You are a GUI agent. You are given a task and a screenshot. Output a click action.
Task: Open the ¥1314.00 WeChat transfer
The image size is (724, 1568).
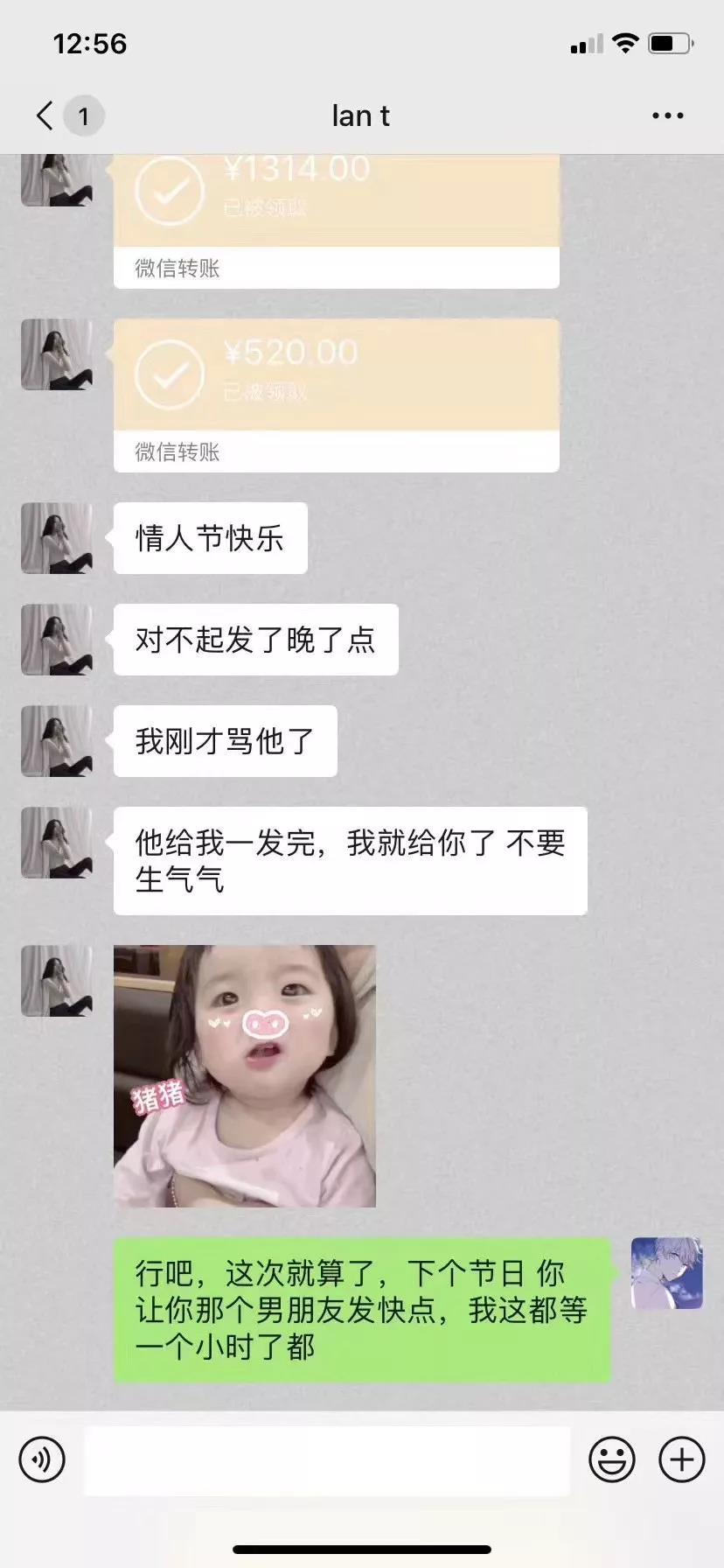[337, 221]
